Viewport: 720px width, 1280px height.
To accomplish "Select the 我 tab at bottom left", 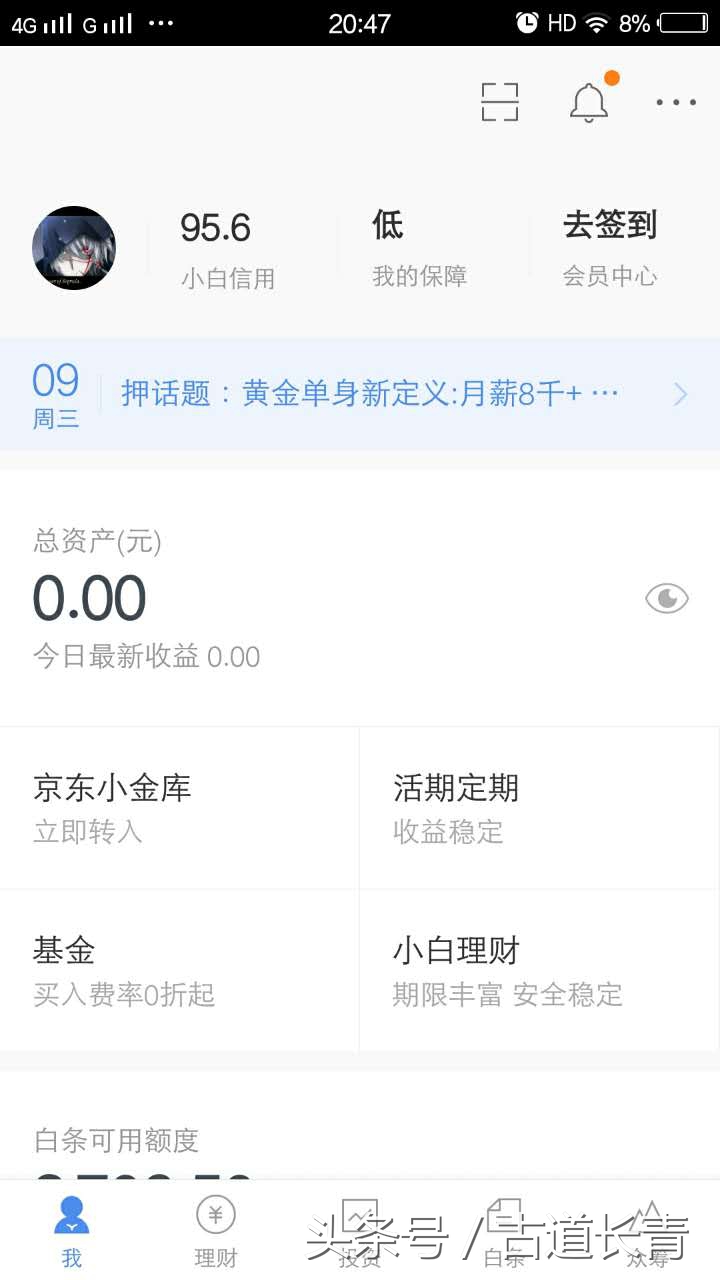I will click(71, 1228).
